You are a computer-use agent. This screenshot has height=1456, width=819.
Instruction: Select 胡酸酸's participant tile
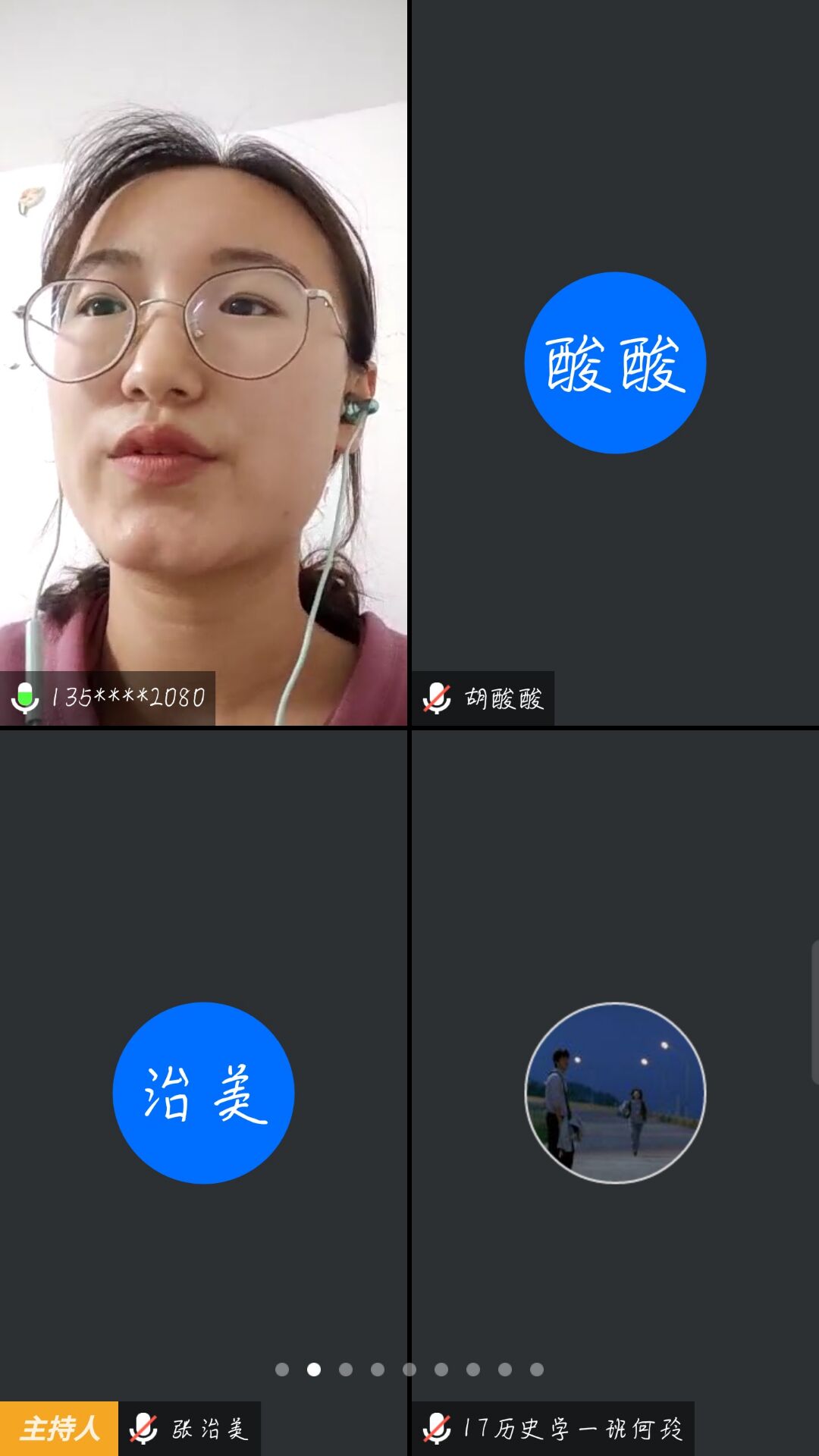tap(615, 364)
